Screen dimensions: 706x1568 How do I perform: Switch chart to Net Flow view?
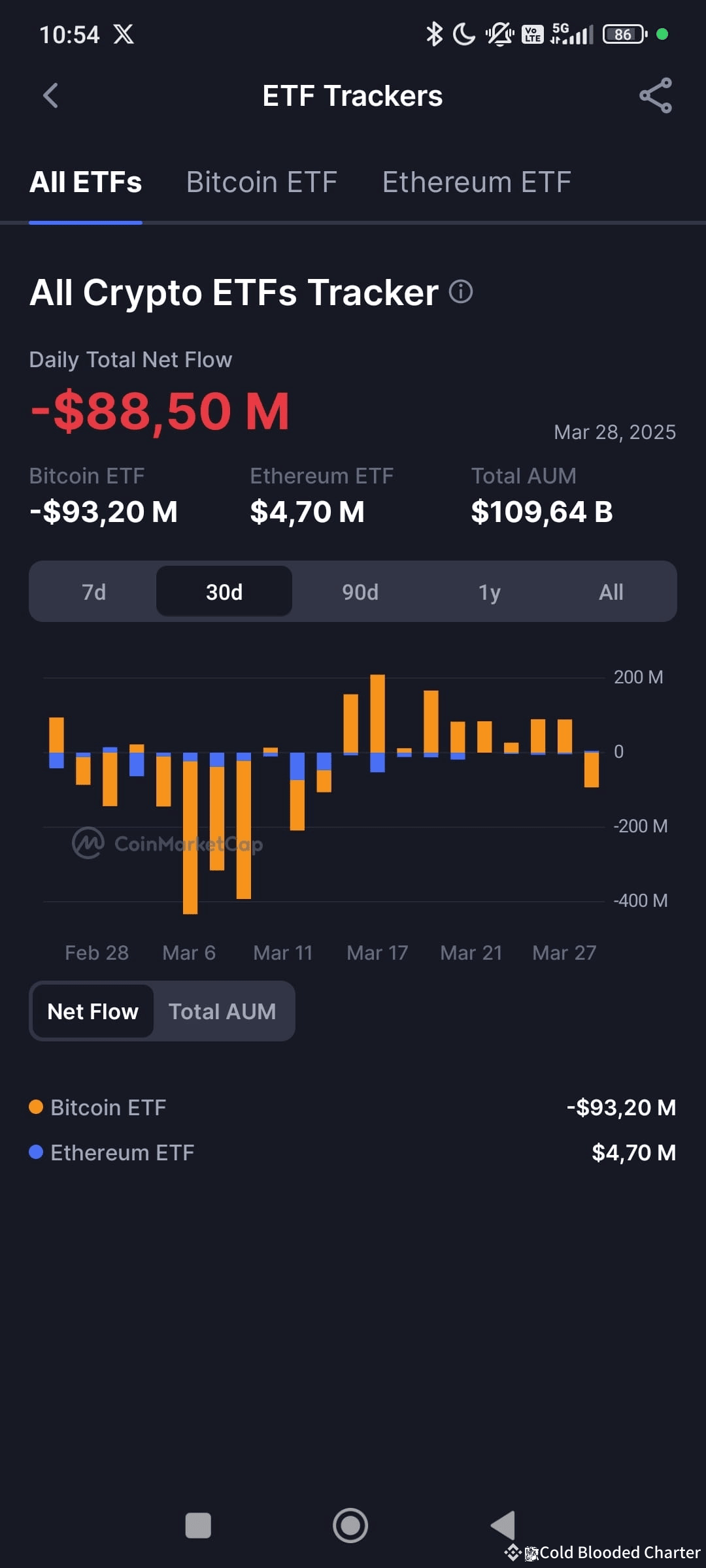tap(92, 1011)
